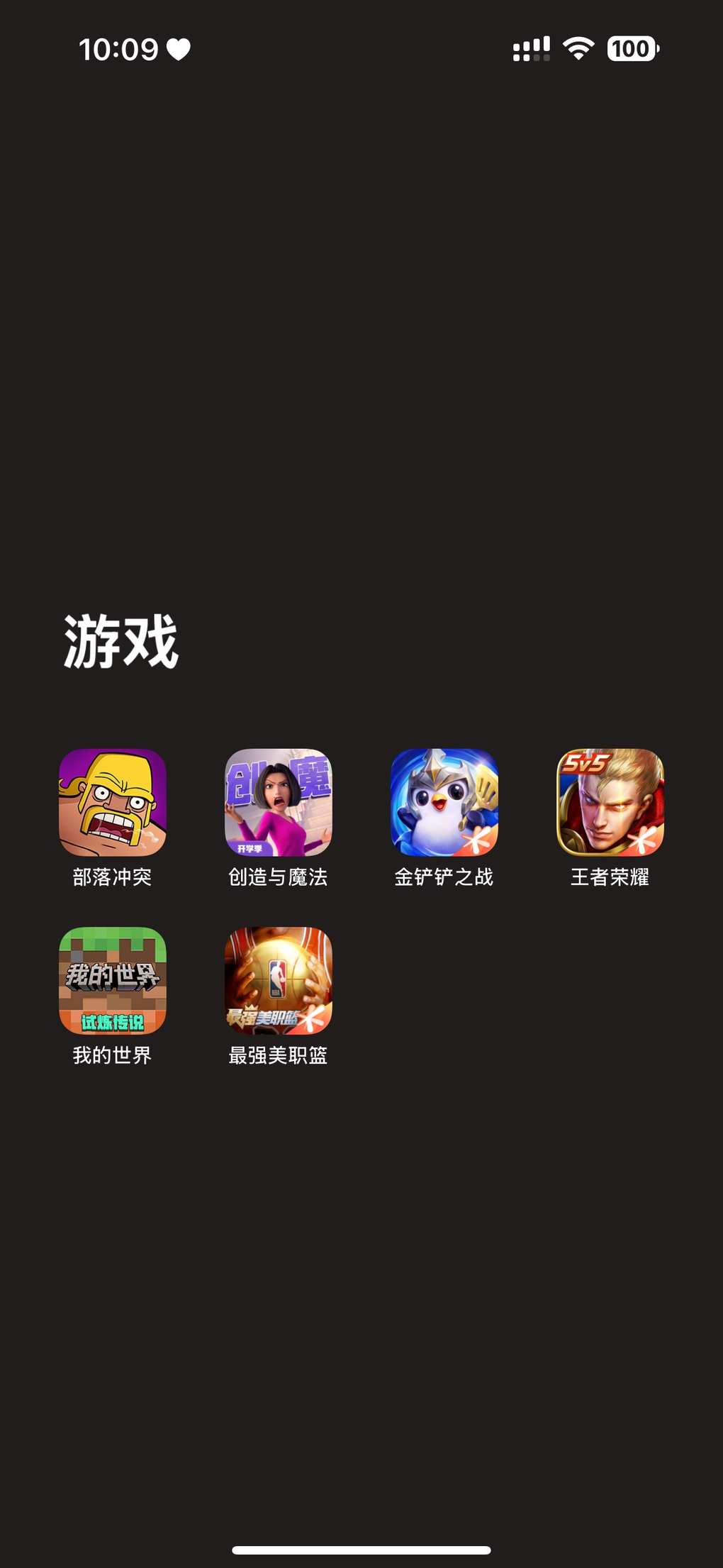Screen dimensions: 723x1568
Task: Launch the 最强美职篮 basketball game
Action: click(278, 980)
